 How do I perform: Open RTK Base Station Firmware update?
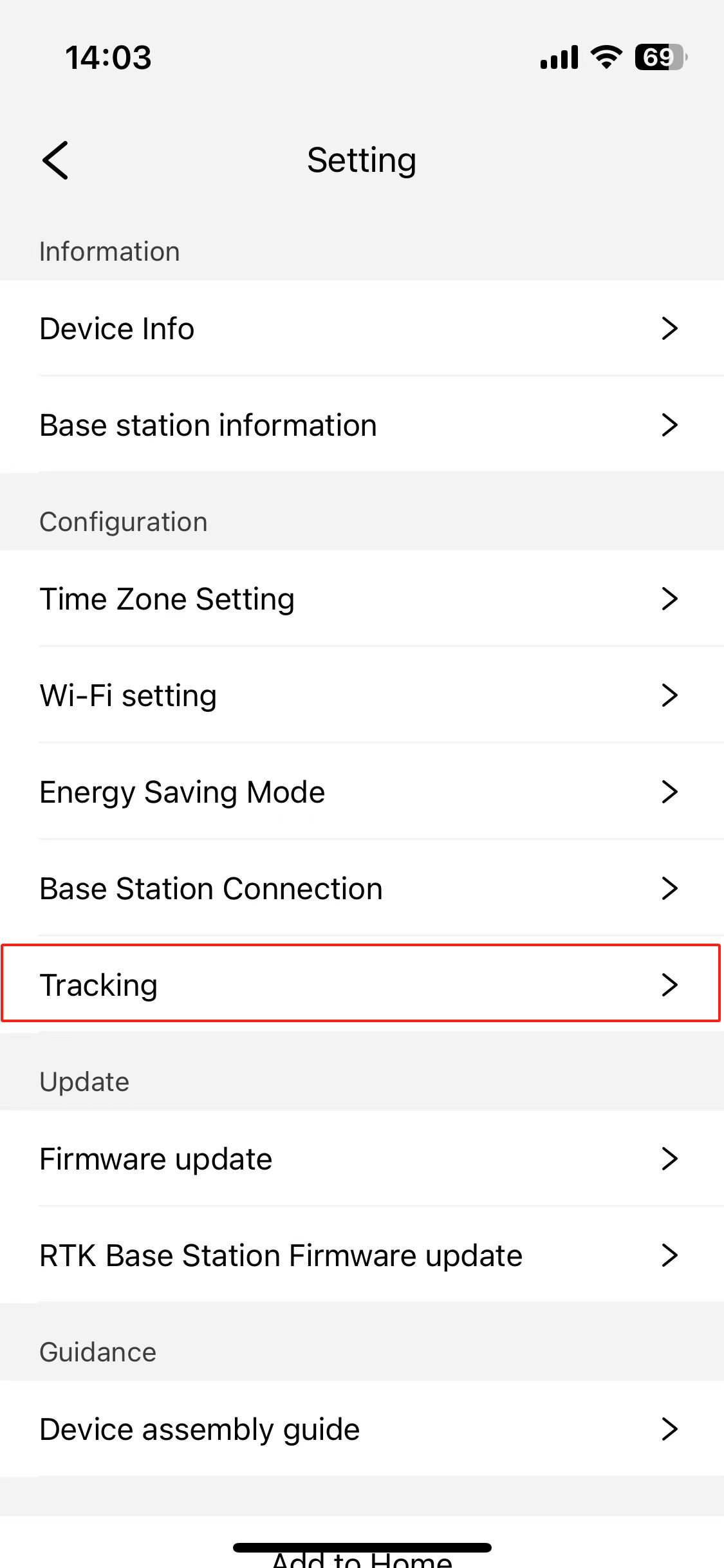(x=362, y=1255)
